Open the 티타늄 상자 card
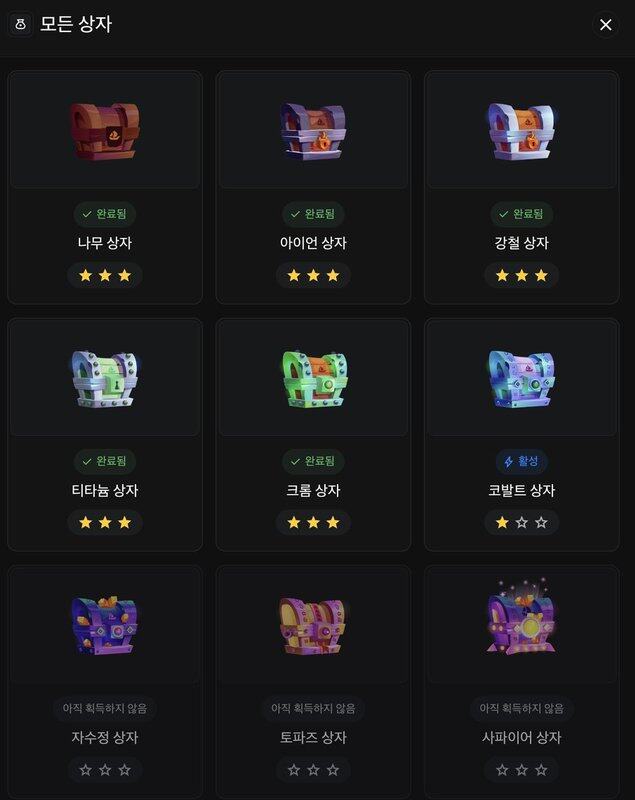This screenshot has width=635, height=800. (105, 434)
